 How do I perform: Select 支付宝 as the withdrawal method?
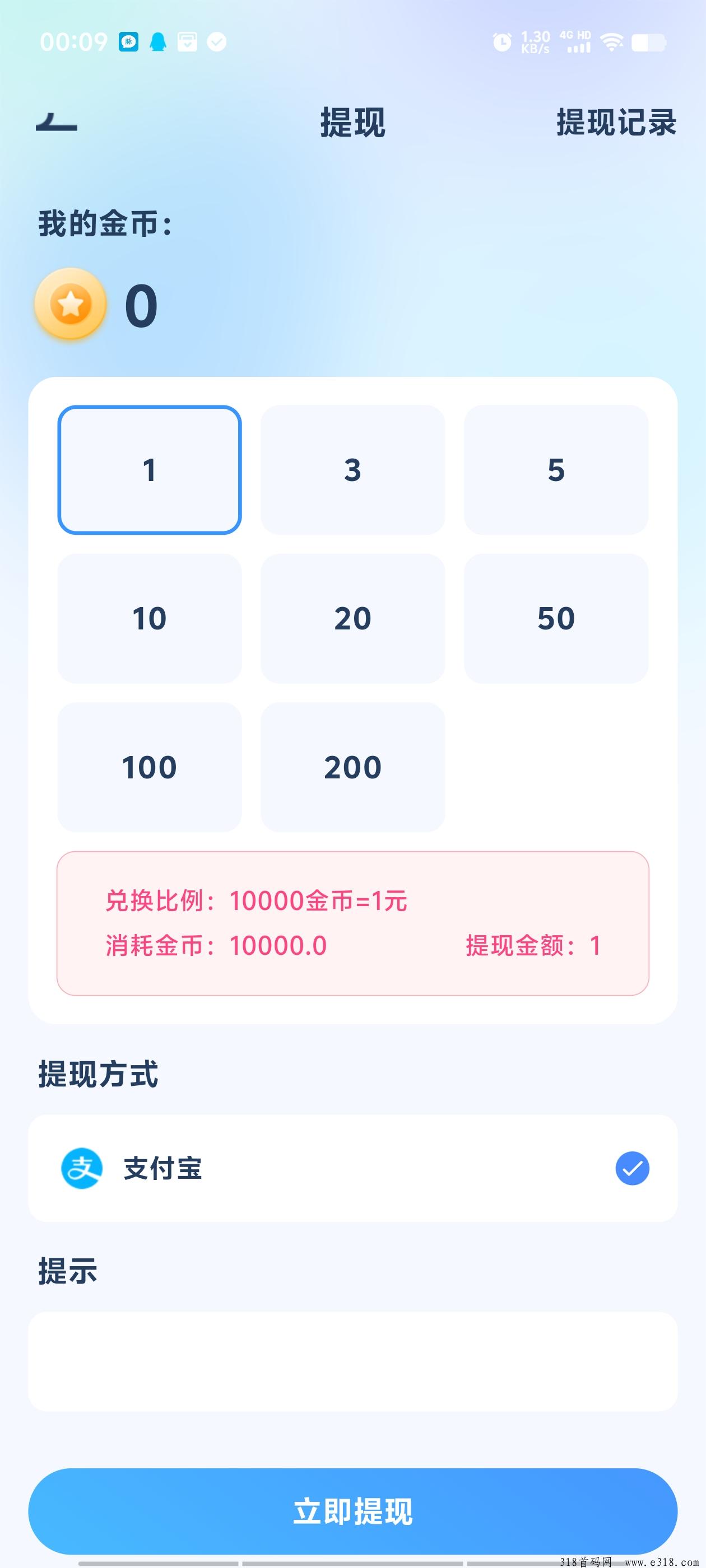(352, 1168)
